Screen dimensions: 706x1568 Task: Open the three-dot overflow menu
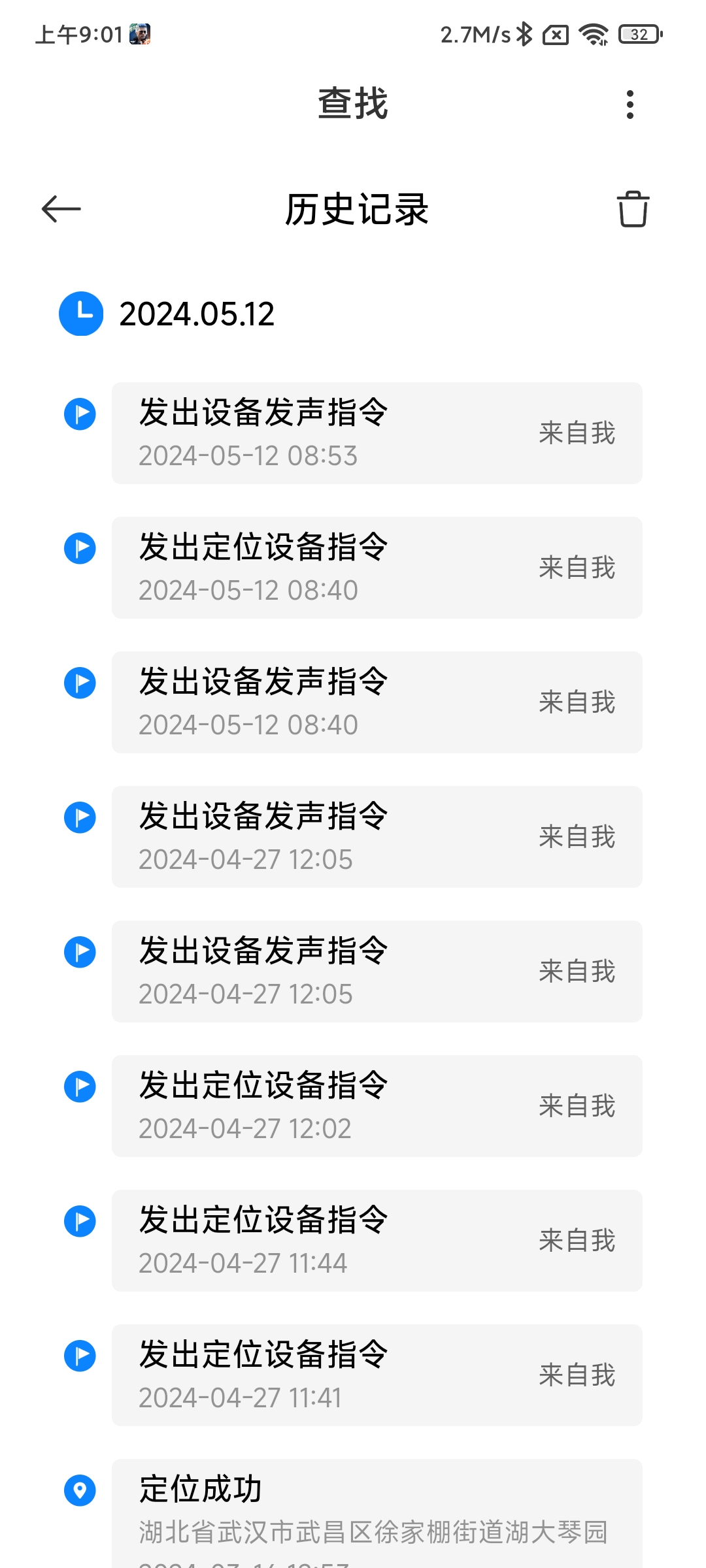coord(630,105)
